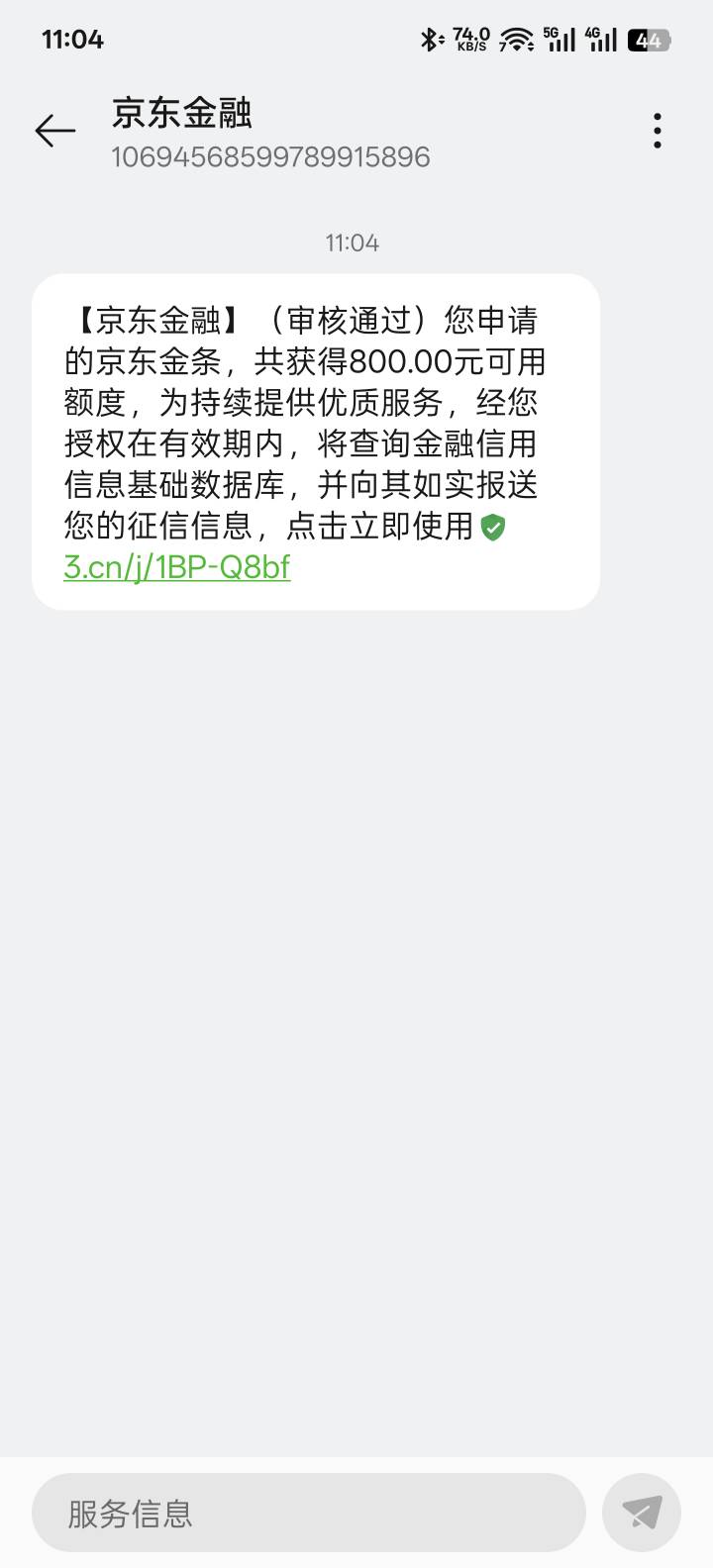The height and width of the screenshot is (1568, 713).
Task: Open the 3.cn/j/1BP-Q8bf link
Action: coord(177,566)
